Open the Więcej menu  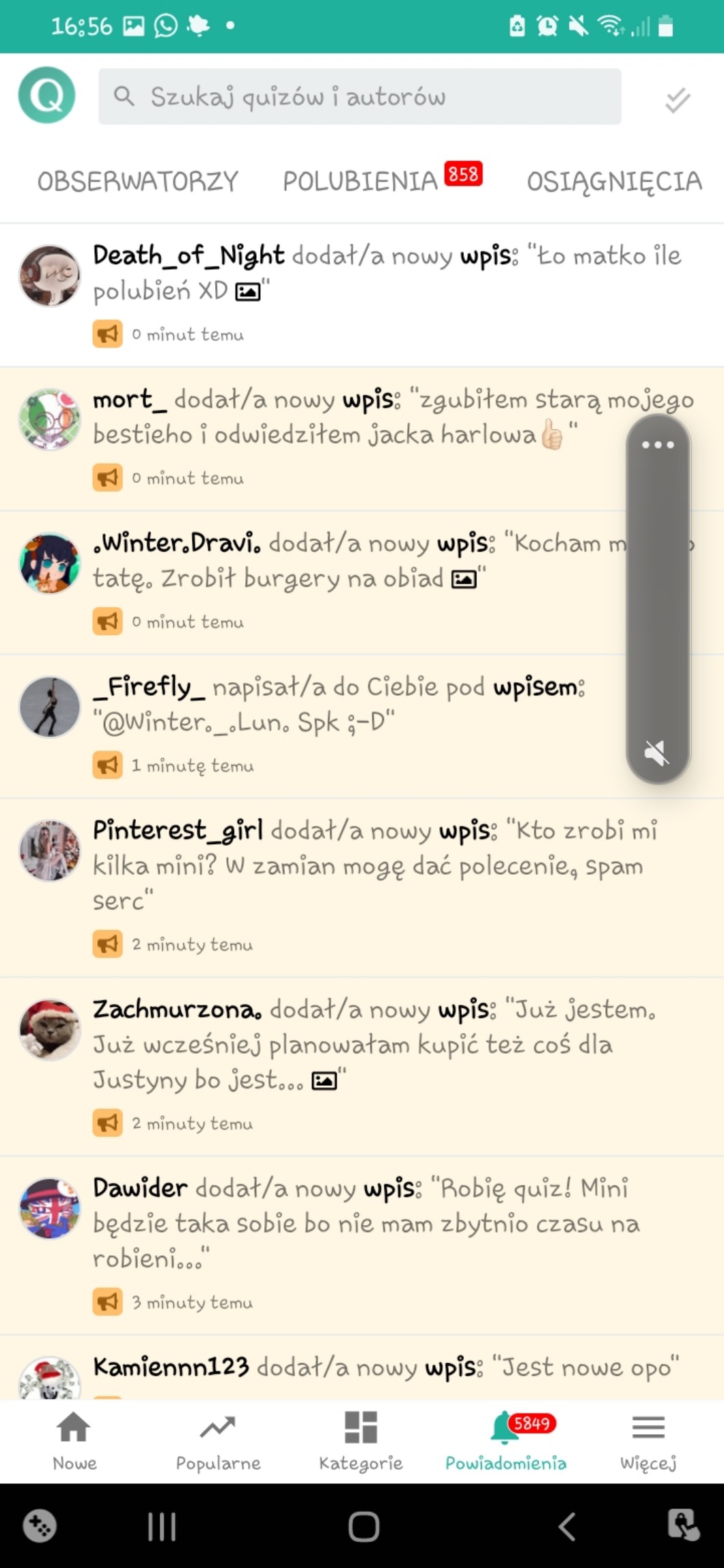(648, 1441)
